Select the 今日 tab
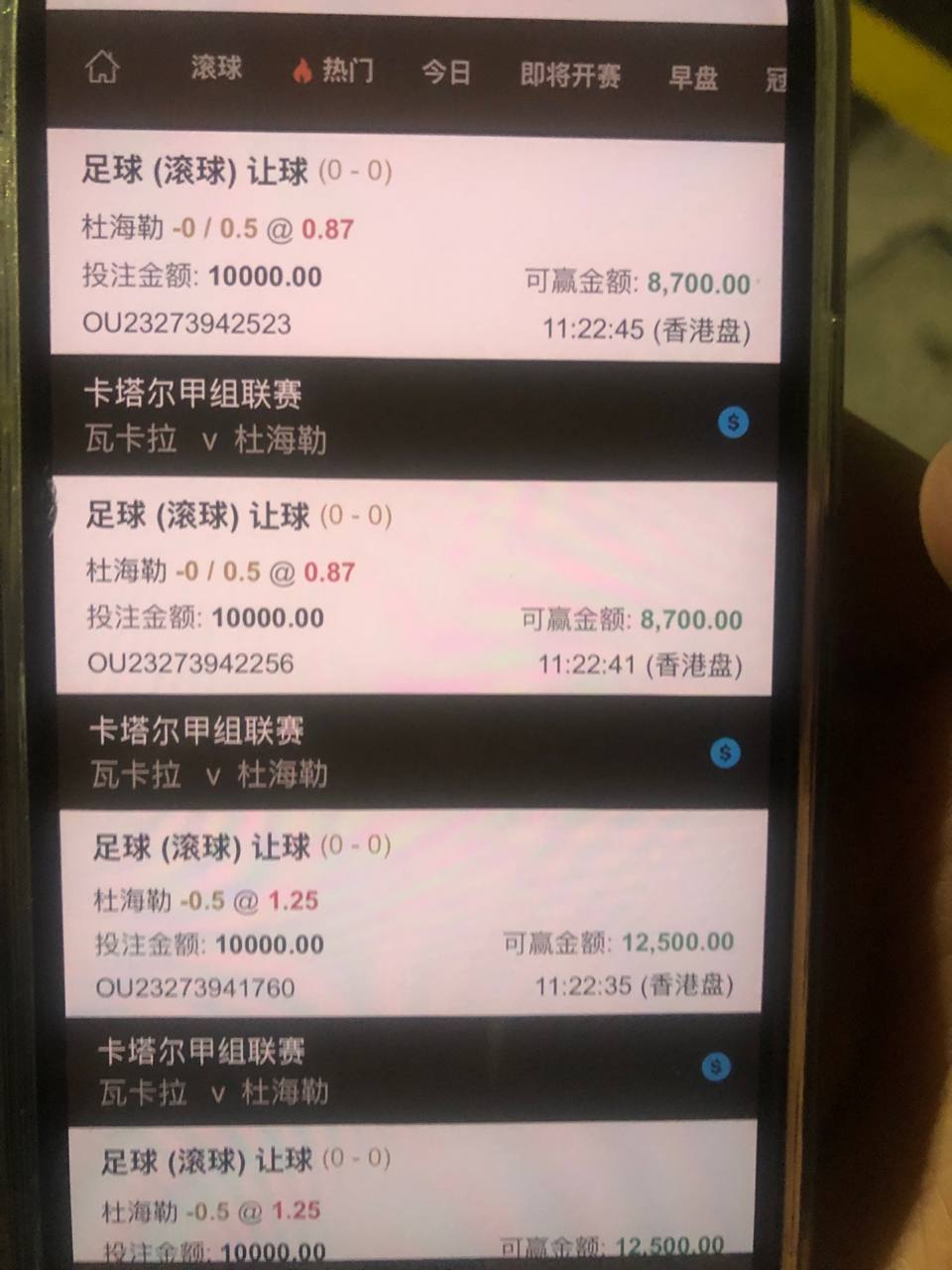Viewport: 952px width, 1270px height. (x=446, y=72)
